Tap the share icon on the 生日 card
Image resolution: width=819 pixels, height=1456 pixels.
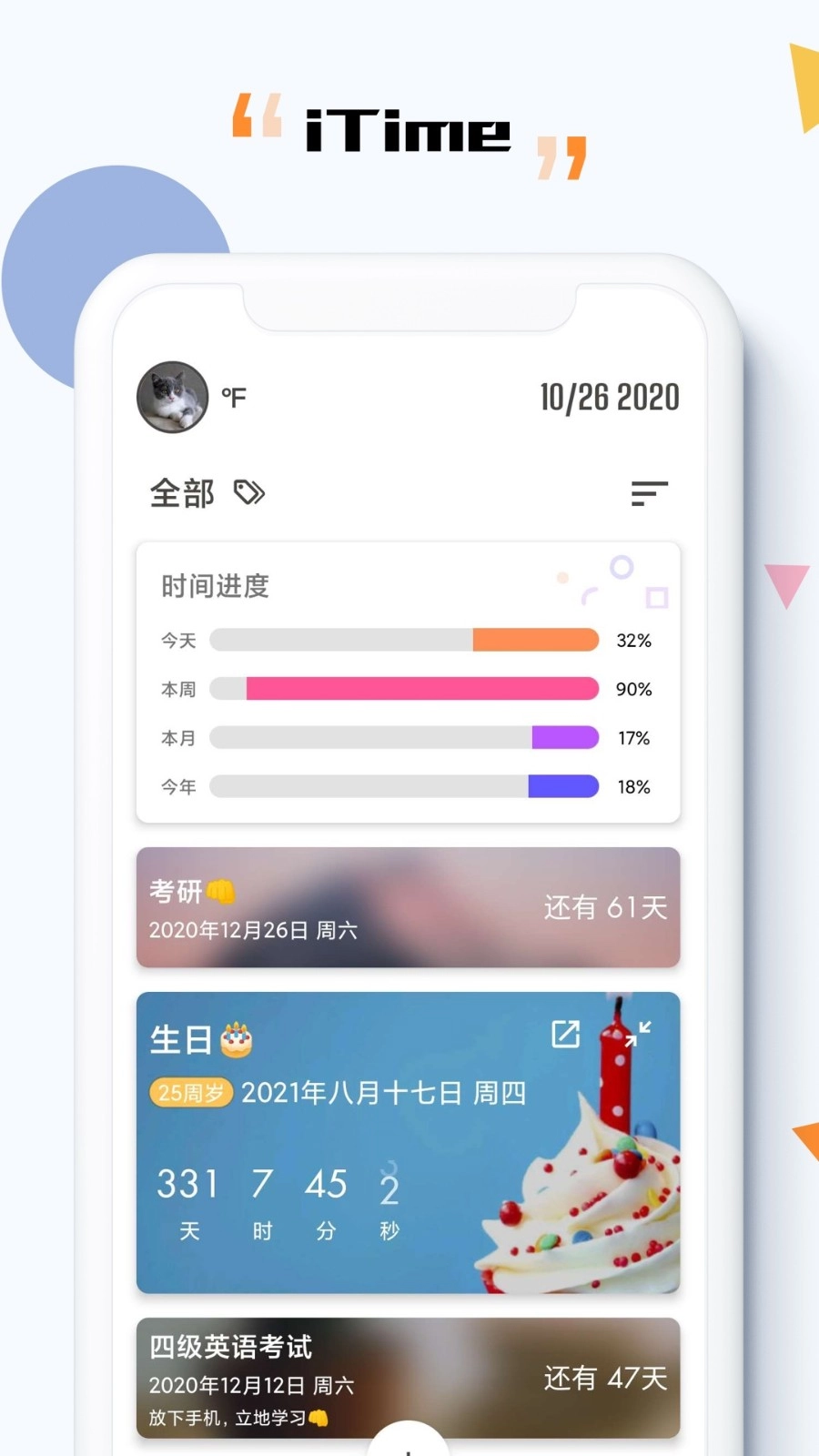(566, 1035)
